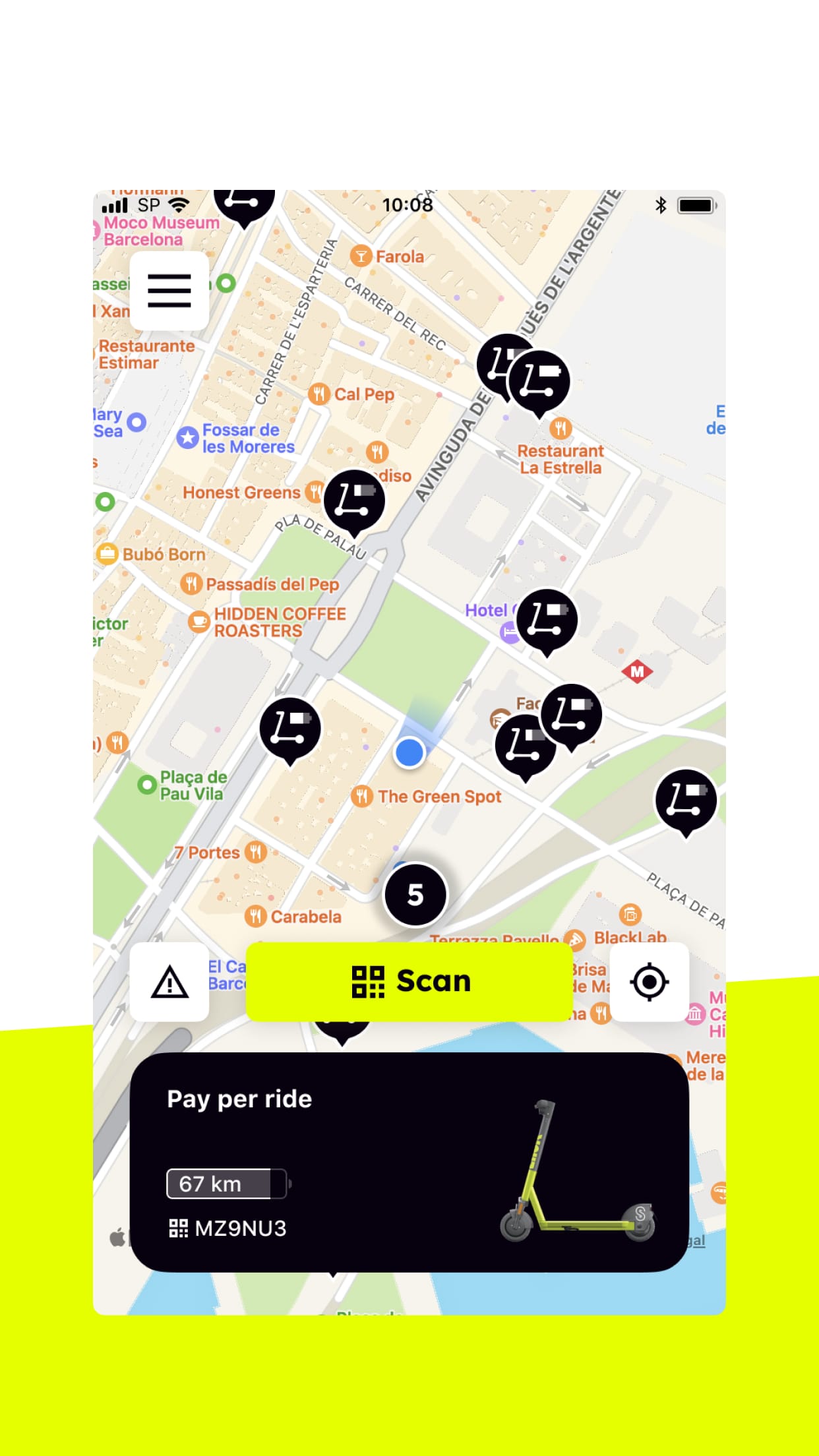Open the Pay per ride scooter card
Image resolution: width=819 pixels, height=1456 pixels.
(x=409, y=1162)
